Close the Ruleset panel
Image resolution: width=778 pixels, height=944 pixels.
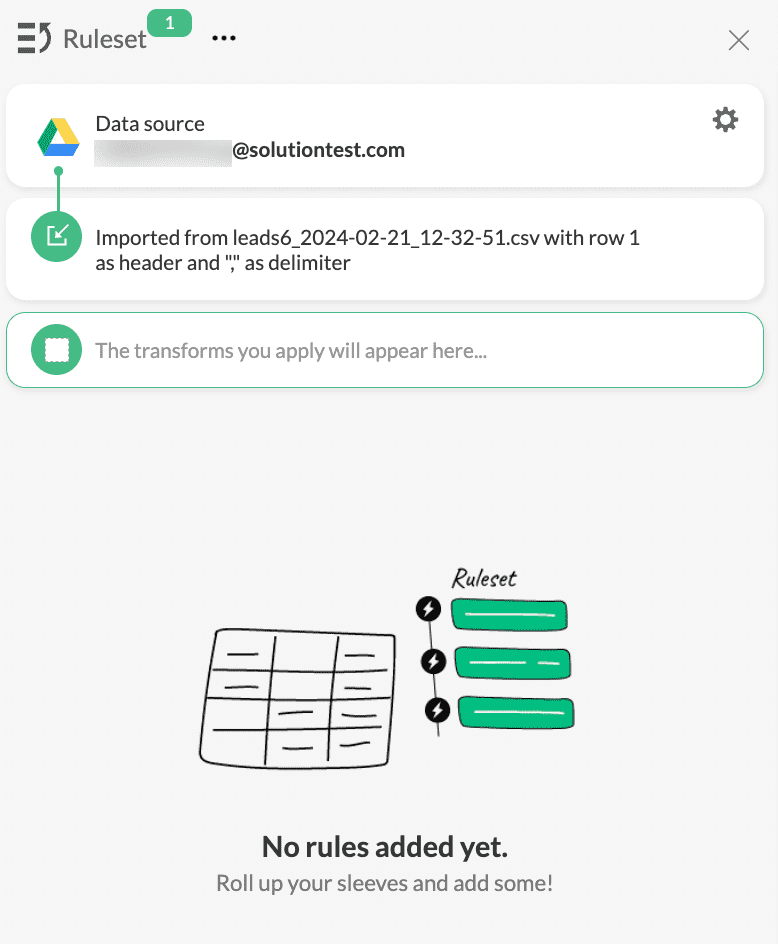point(738,40)
